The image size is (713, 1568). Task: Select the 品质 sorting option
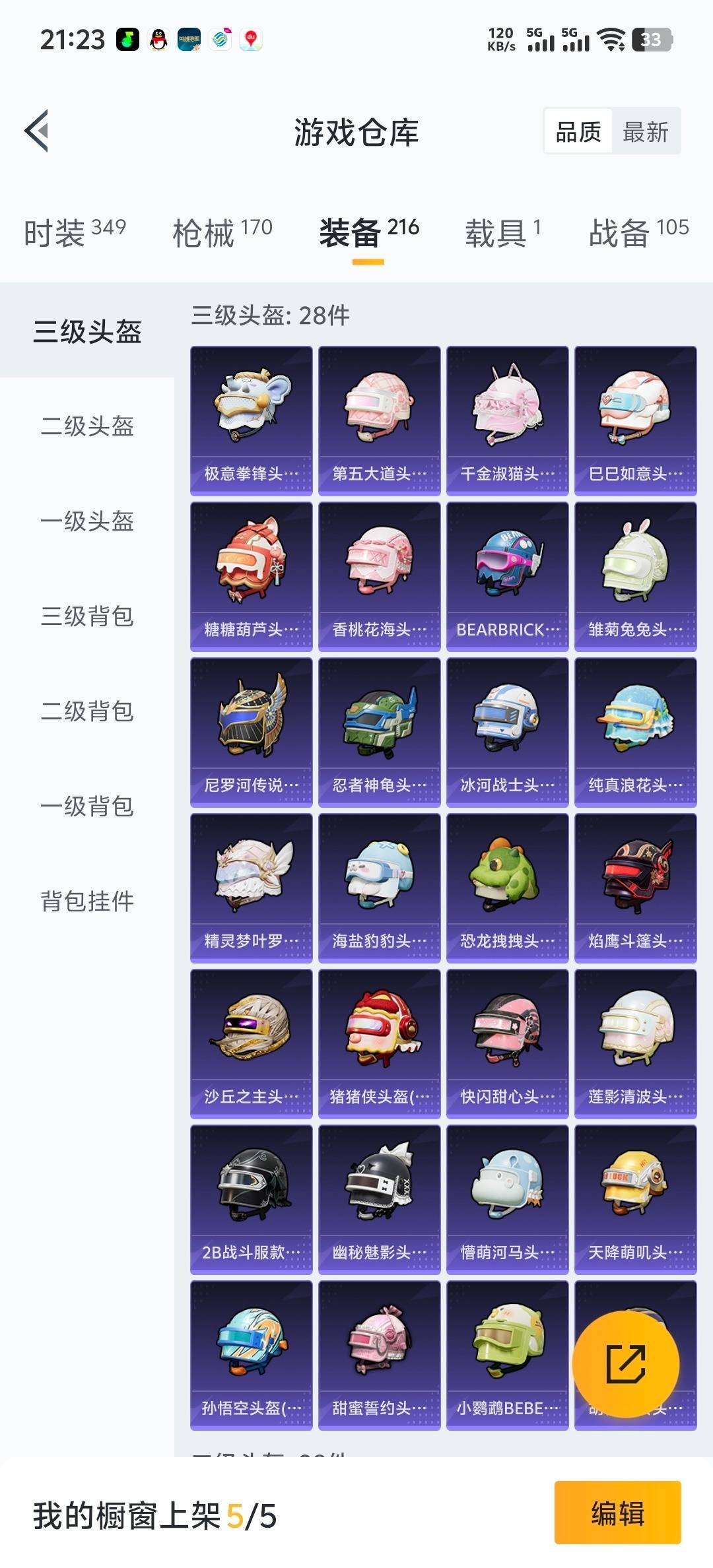[x=577, y=131]
